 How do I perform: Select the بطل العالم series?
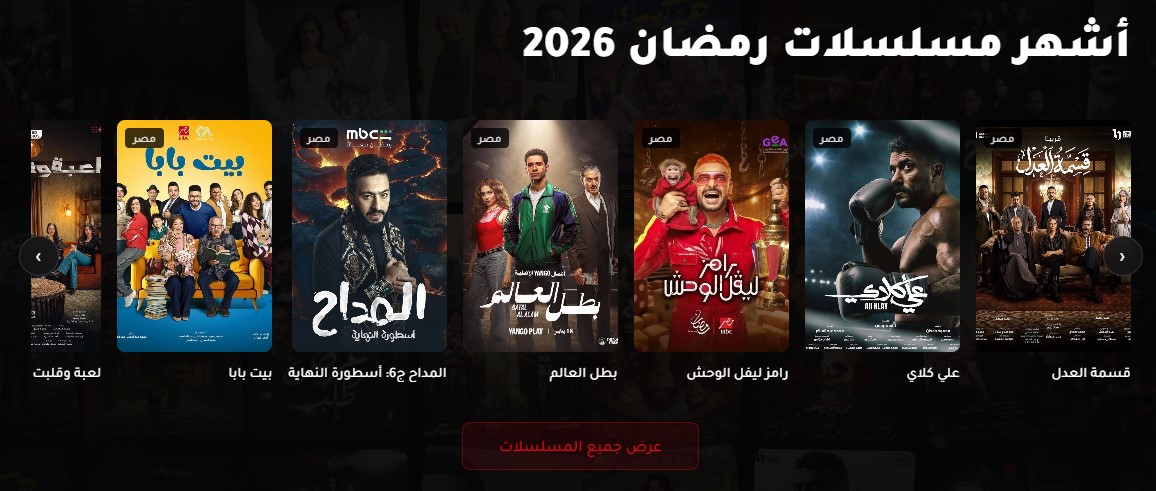(x=540, y=236)
